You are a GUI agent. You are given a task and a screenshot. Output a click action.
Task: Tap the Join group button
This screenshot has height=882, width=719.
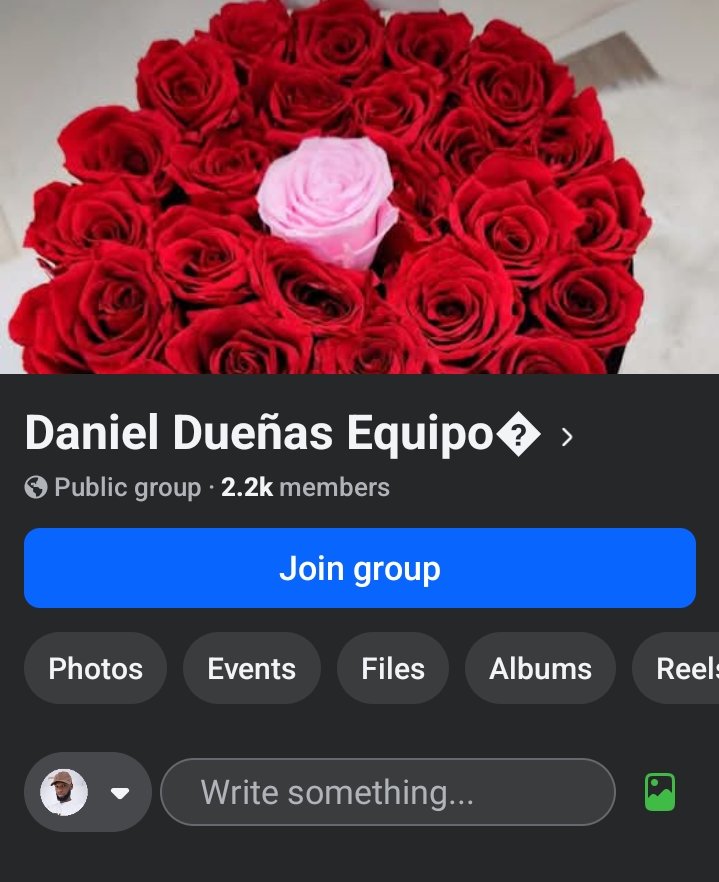pyautogui.click(x=360, y=568)
